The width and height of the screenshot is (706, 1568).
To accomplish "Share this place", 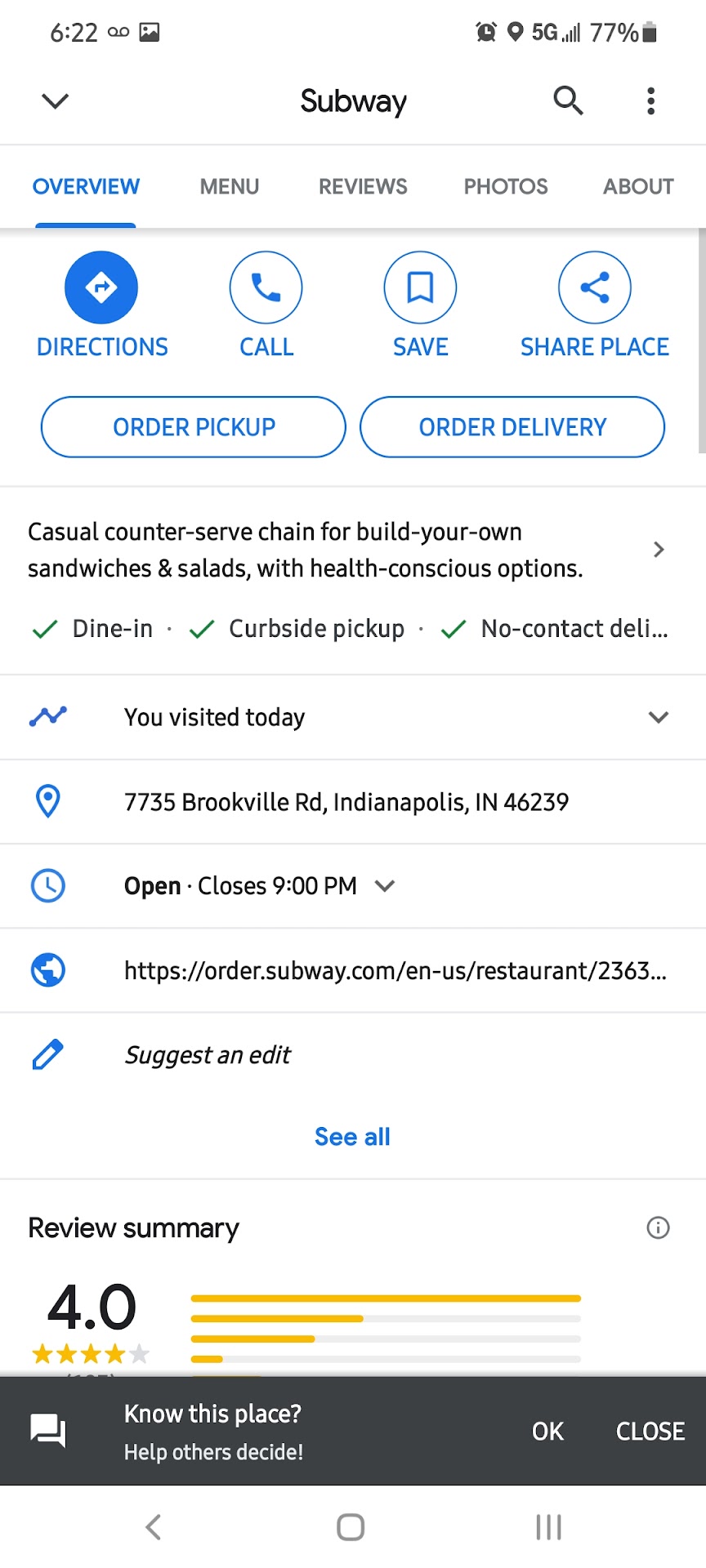I will point(594,288).
